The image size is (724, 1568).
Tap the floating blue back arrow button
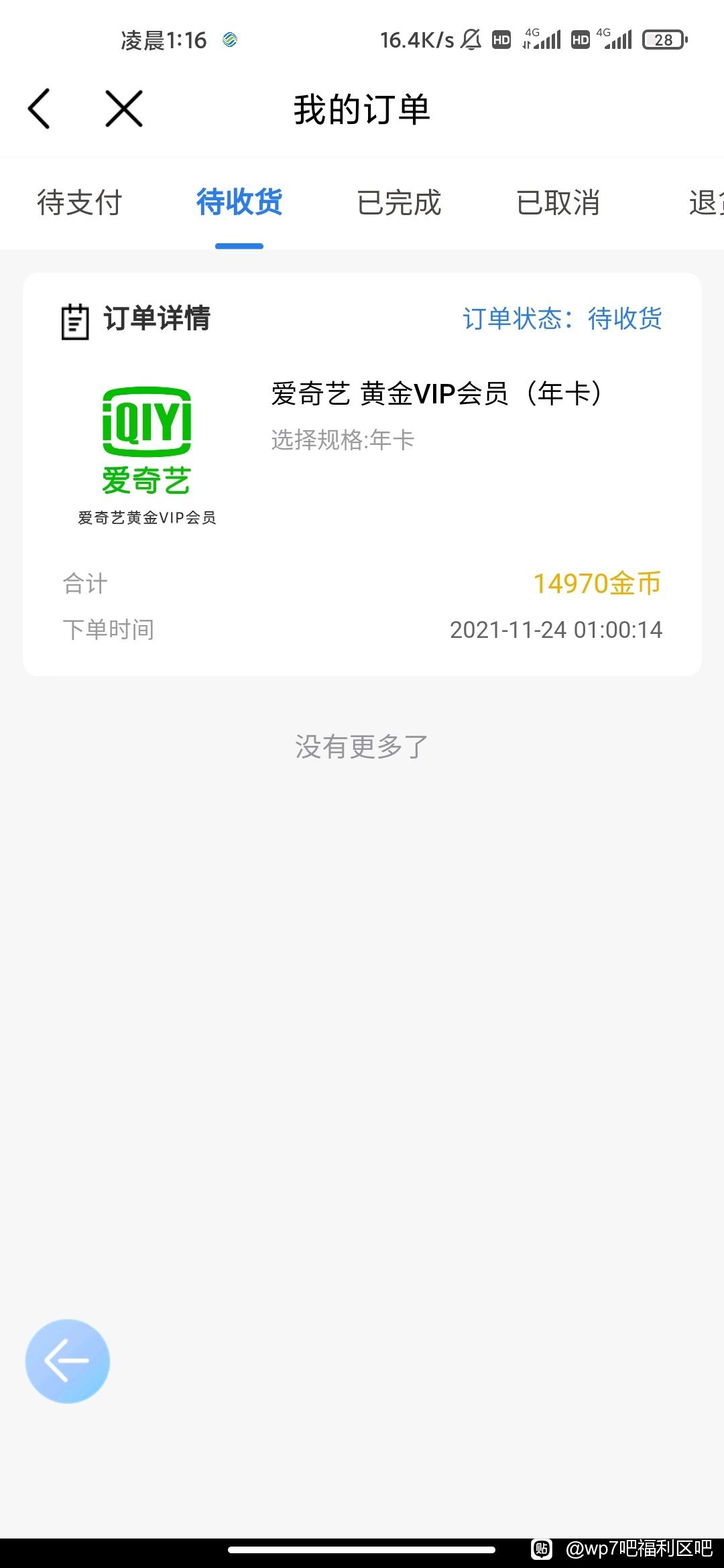(68, 1361)
